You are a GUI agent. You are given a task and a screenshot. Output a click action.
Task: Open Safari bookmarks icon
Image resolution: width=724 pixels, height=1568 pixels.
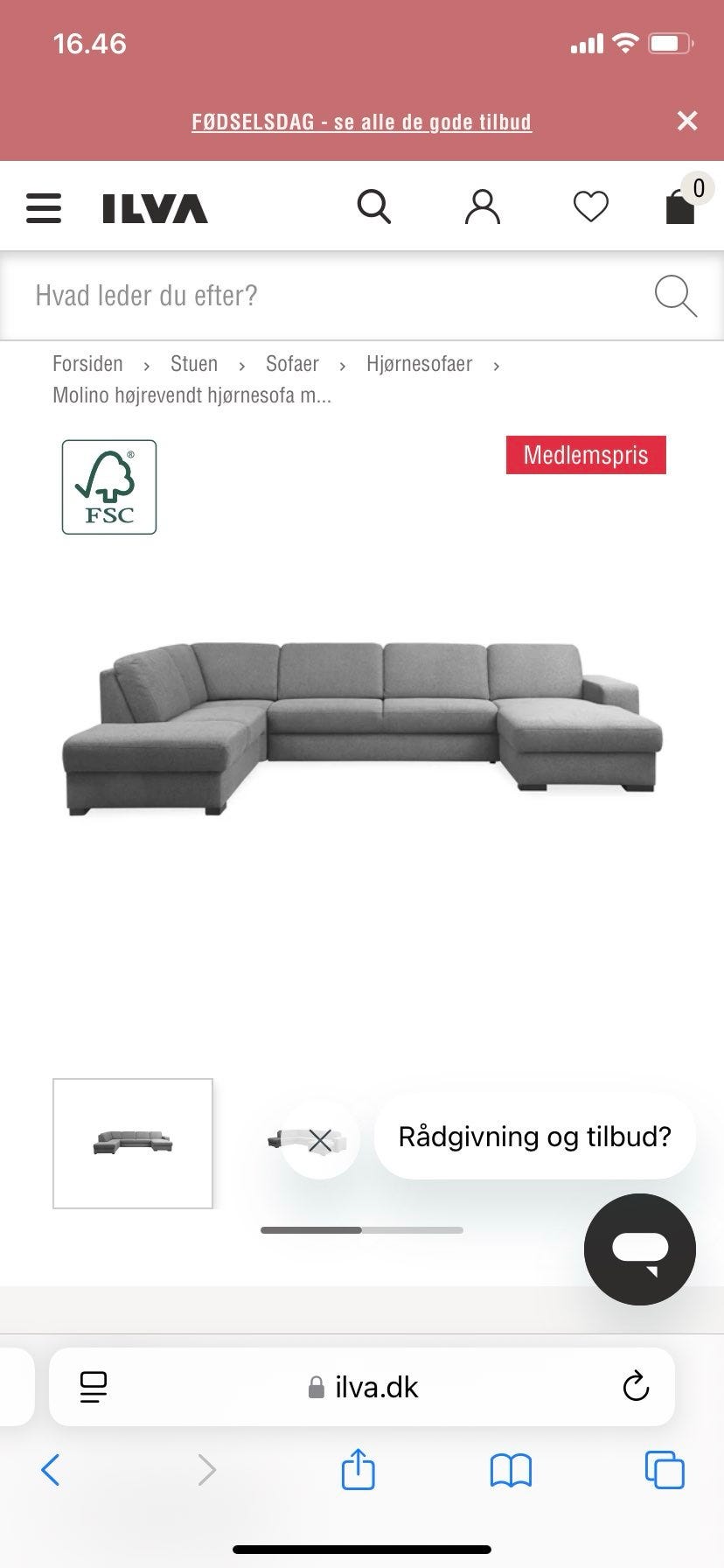(511, 1471)
